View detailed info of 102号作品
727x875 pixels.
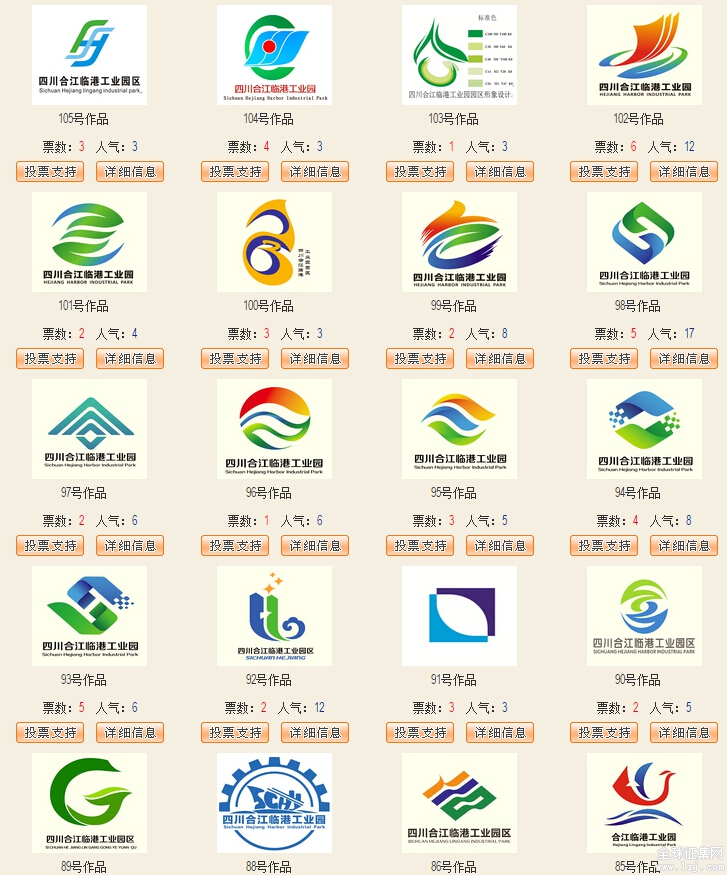[684, 171]
